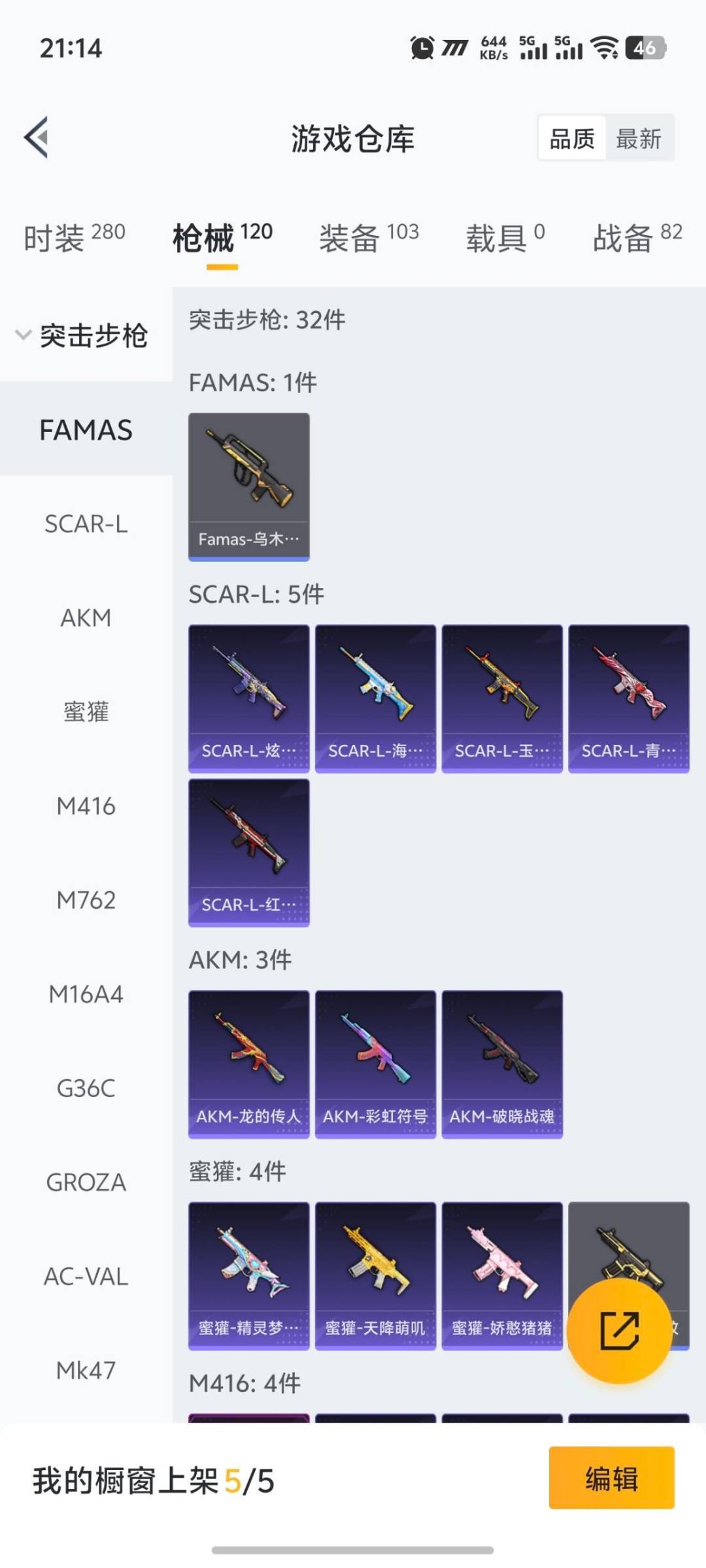Tap the floating yellow share button
This screenshot has width=706, height=1568.
click(619, 1330)
